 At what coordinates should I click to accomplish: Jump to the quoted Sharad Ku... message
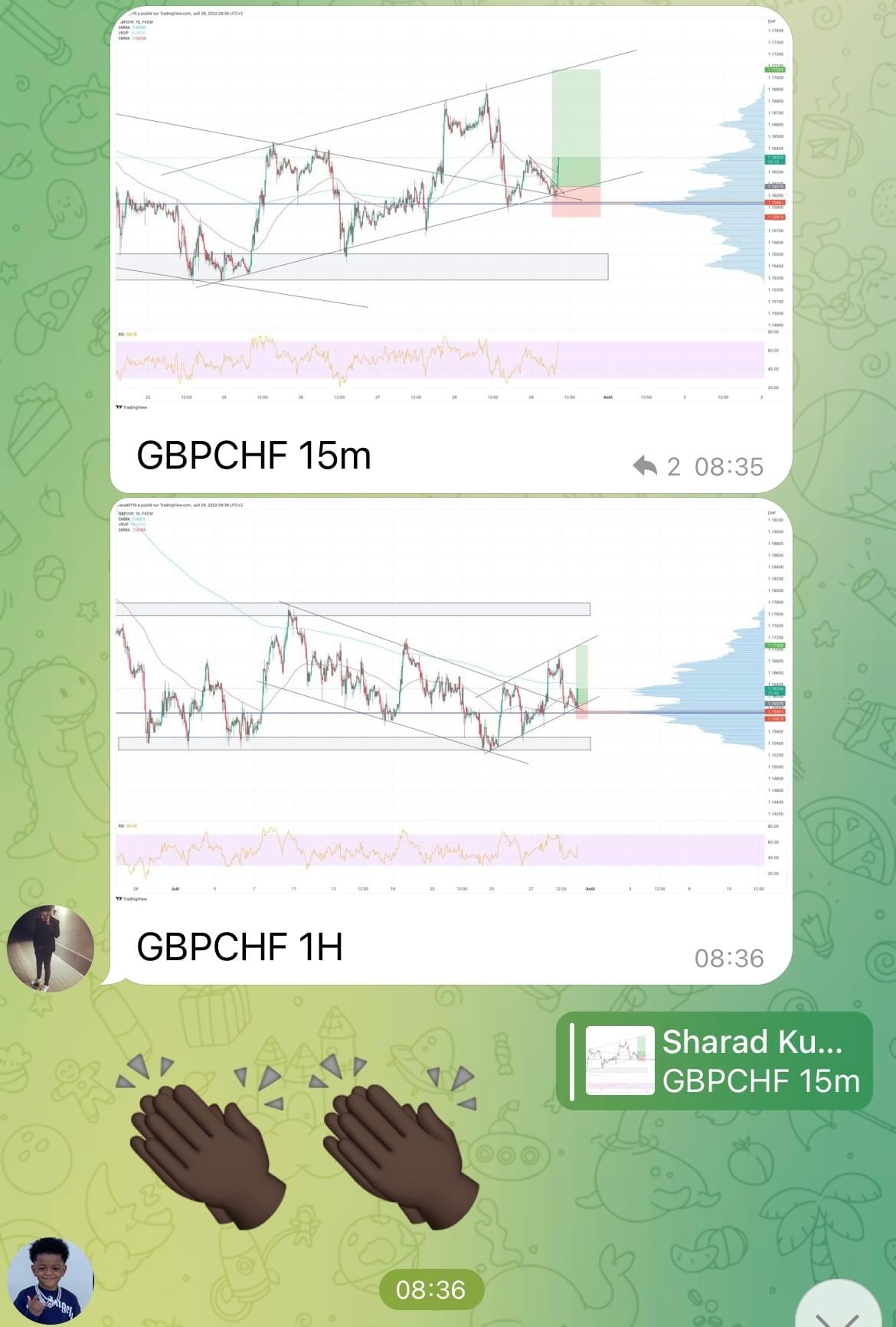pyautogui.click(x=714, y=1061)
